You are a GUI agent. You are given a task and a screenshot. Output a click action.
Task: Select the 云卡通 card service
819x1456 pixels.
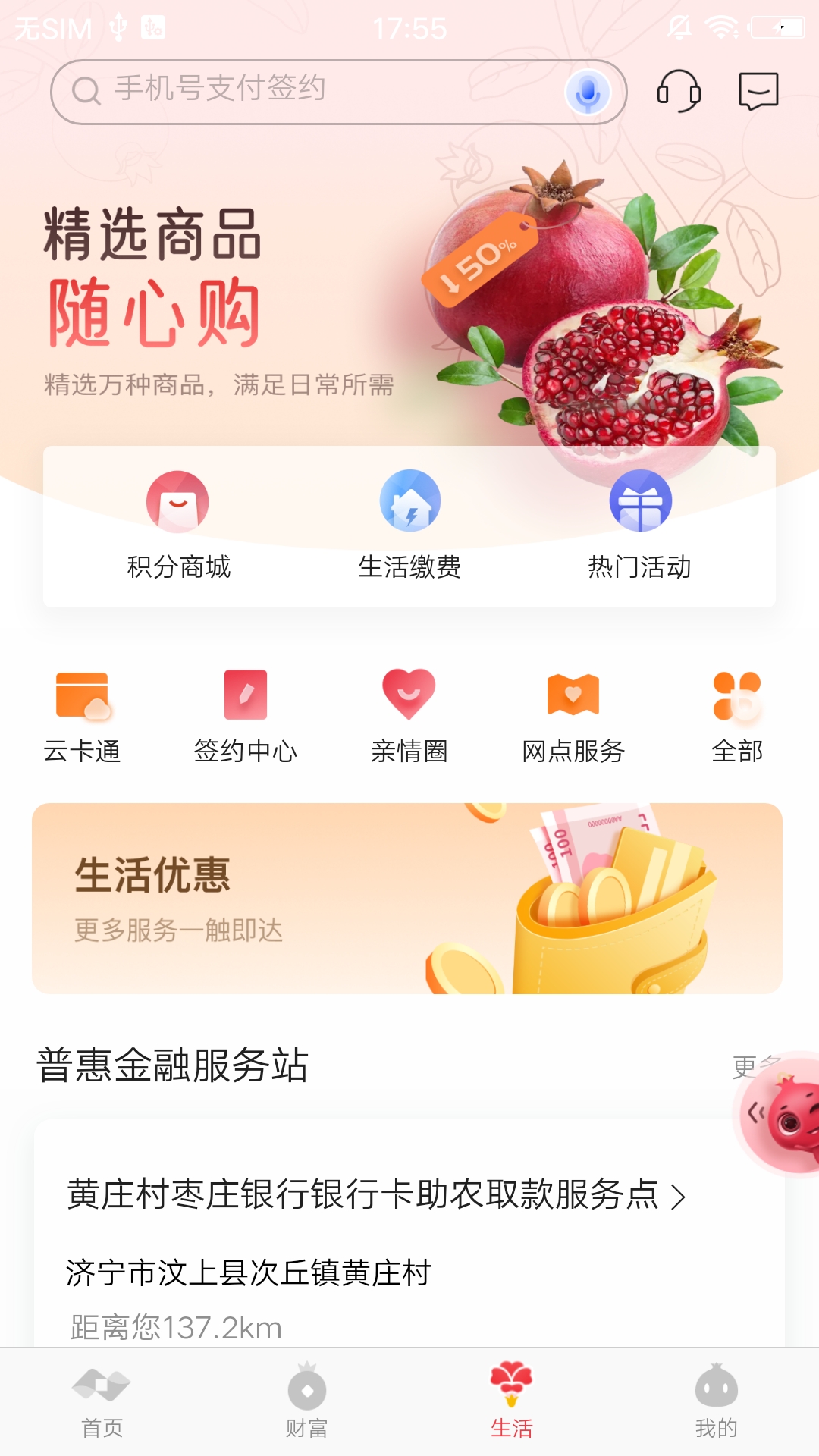[83, 713]
